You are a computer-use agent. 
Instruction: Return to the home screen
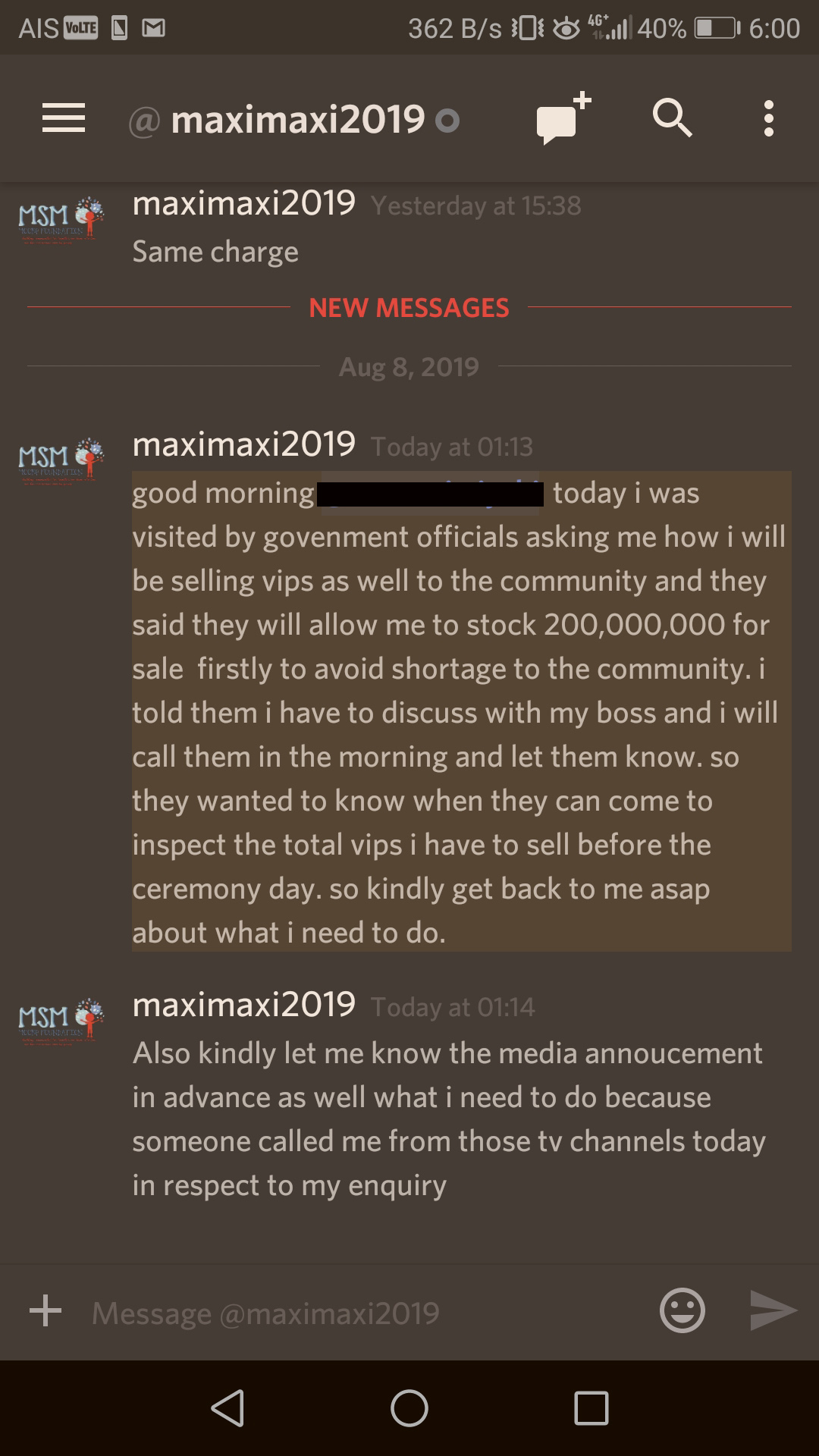pyautogui.click(x=409, y=1408)
